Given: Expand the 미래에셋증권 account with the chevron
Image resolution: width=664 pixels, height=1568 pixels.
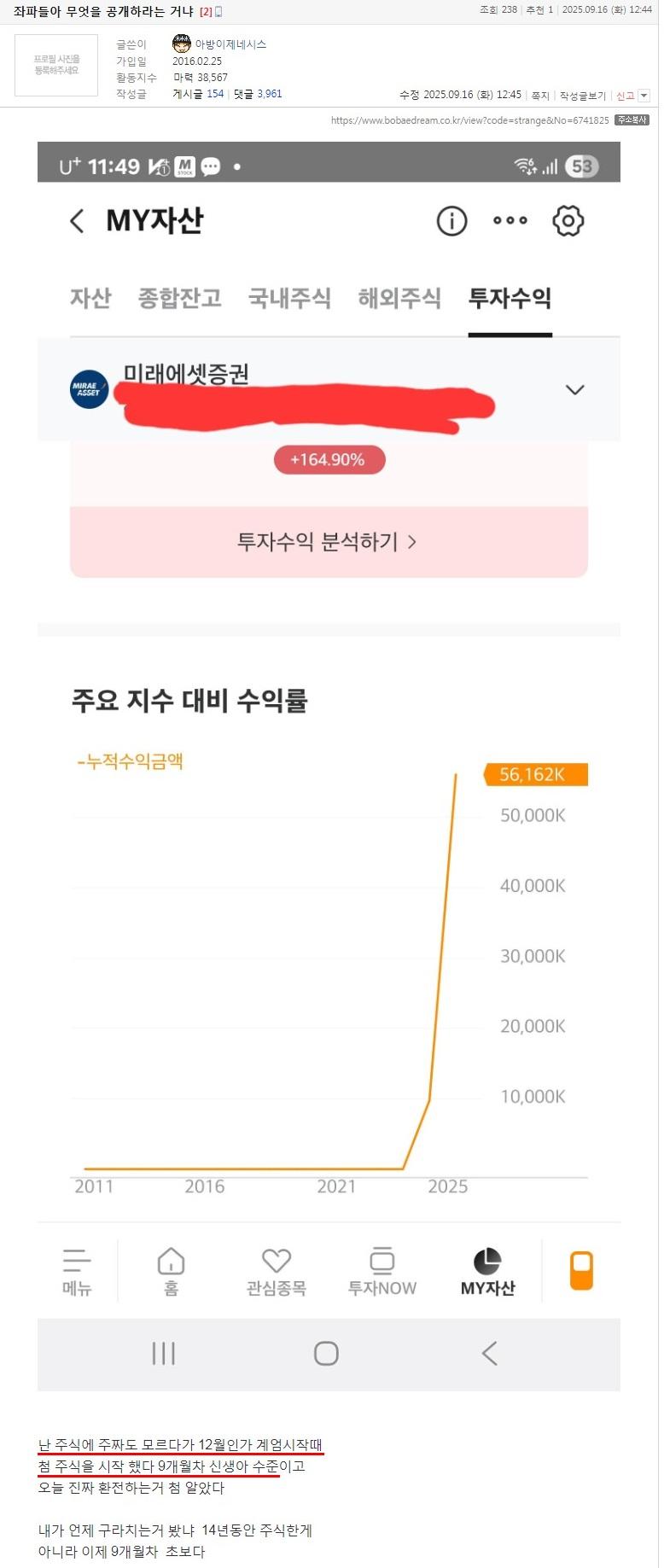Looking at the screenshot, I should (575, 389).
